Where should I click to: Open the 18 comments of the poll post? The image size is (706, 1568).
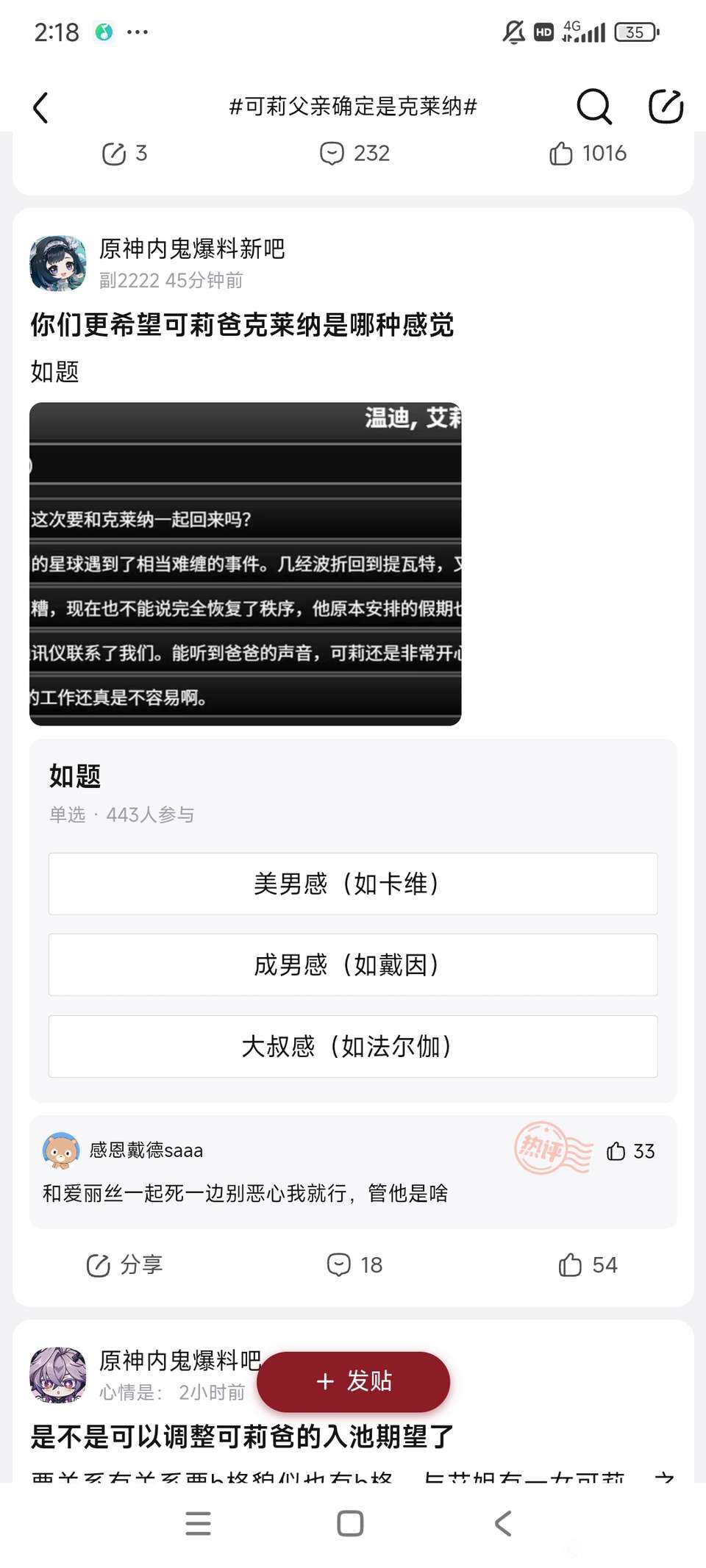click(x=354, y=1264)
